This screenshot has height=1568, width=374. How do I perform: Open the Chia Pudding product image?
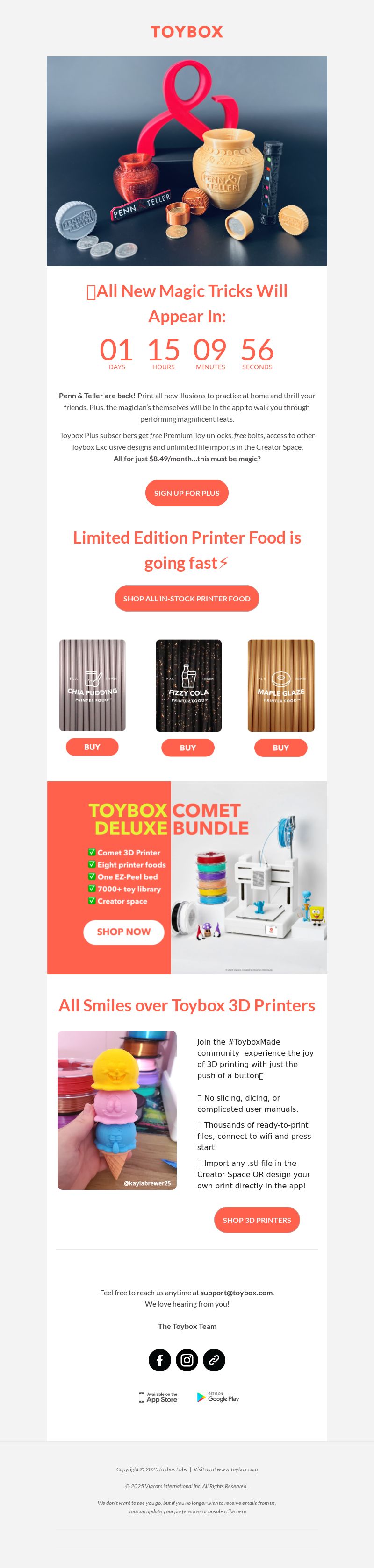click(93, 685)
